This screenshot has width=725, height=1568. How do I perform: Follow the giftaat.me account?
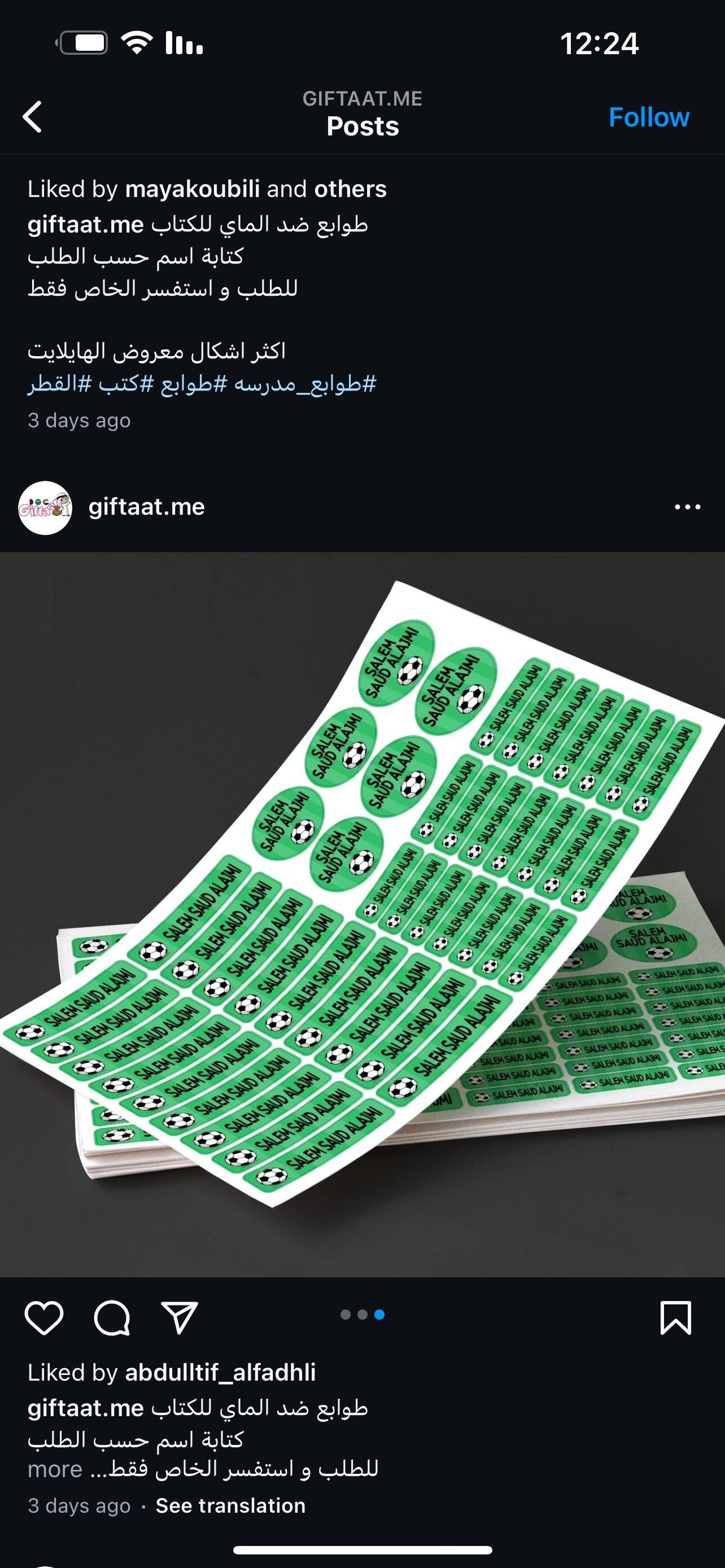coord(649,117)
